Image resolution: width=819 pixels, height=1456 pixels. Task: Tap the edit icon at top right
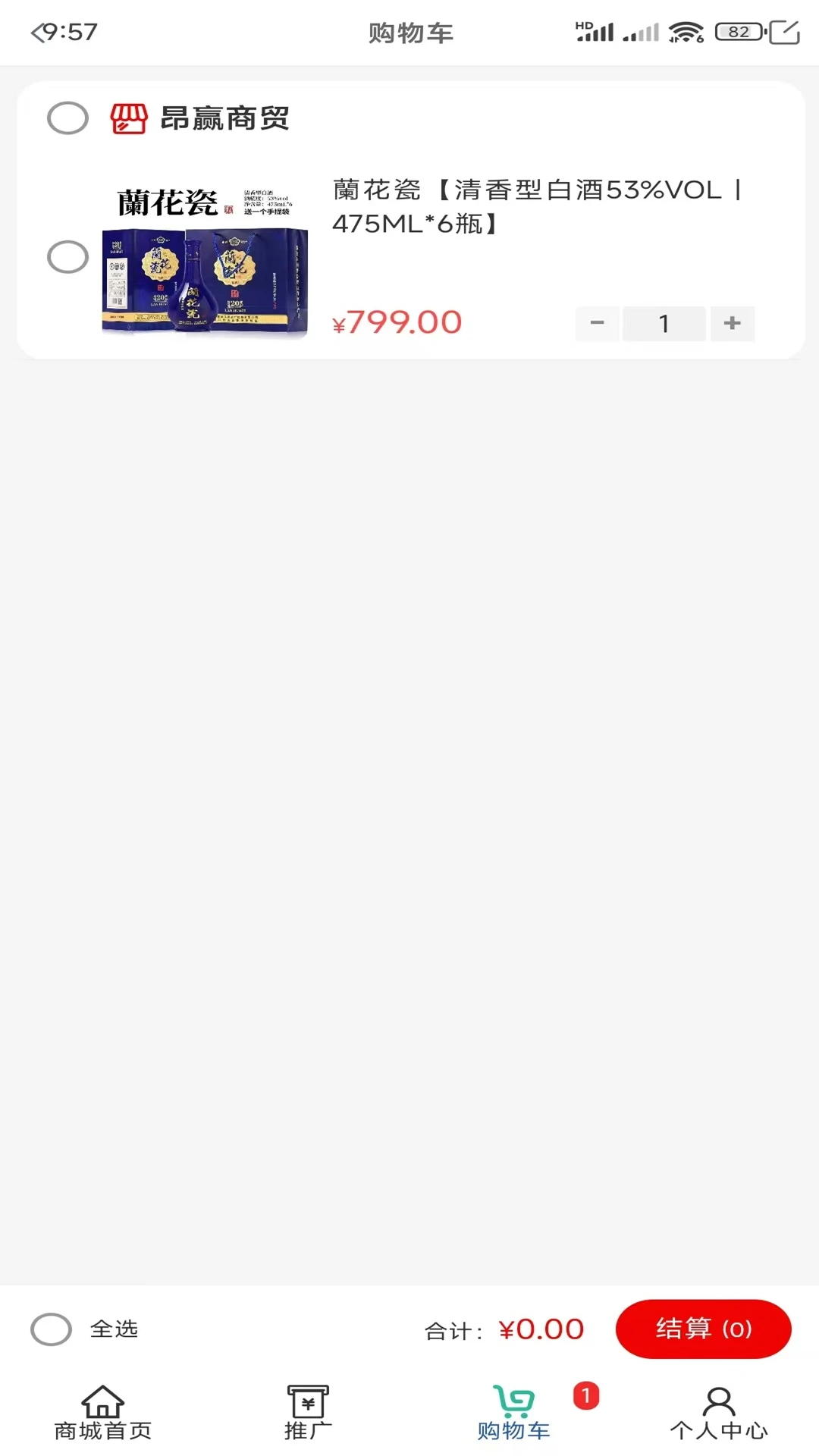point(784,33)
